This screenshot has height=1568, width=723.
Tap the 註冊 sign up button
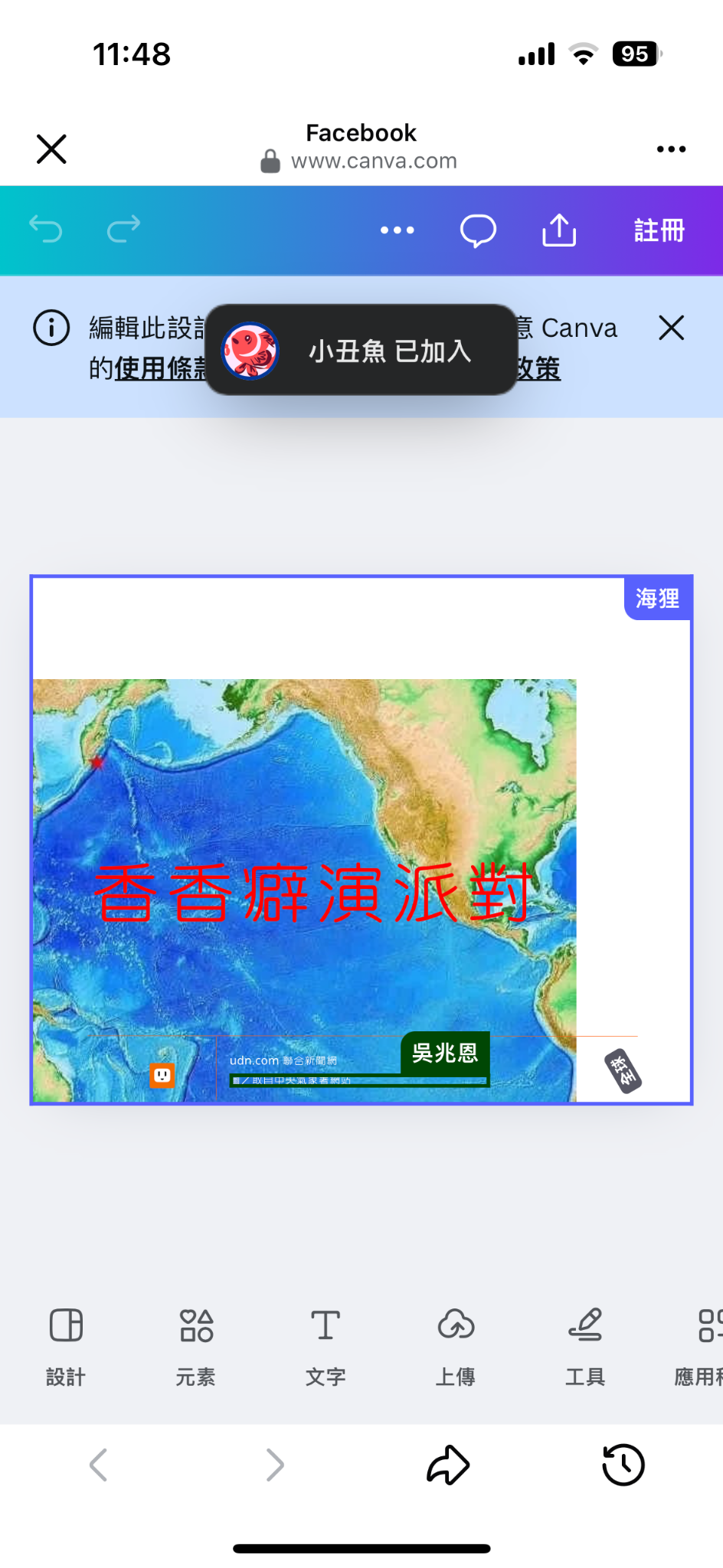click(x=659, y=230)
